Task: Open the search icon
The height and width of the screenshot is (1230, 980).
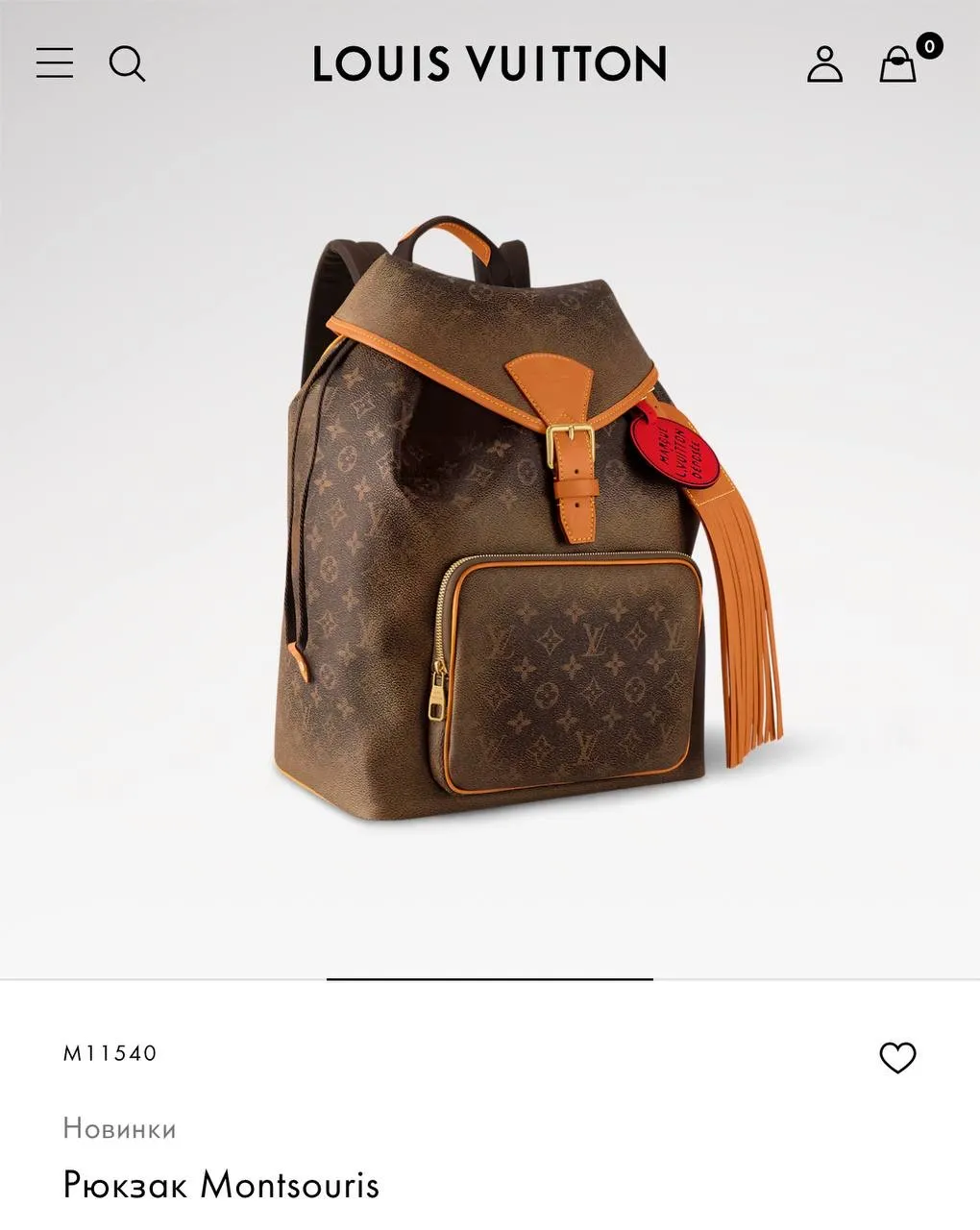Action: coord(127,64)
